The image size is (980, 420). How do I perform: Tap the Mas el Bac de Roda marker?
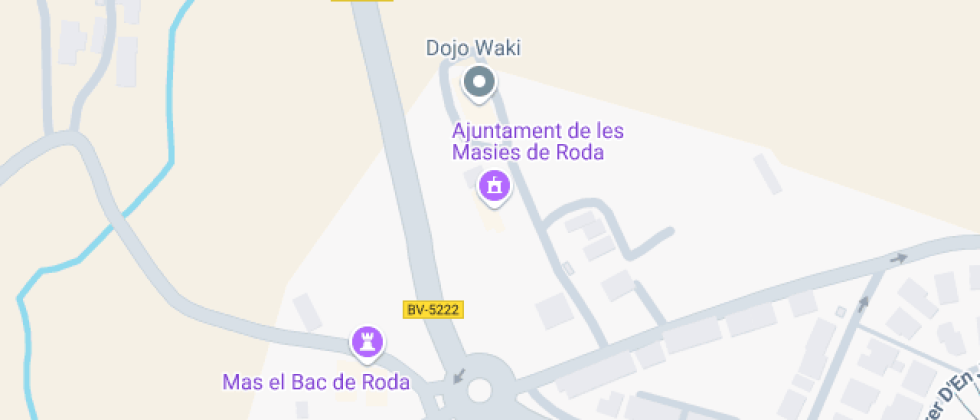tap(367, 343)
